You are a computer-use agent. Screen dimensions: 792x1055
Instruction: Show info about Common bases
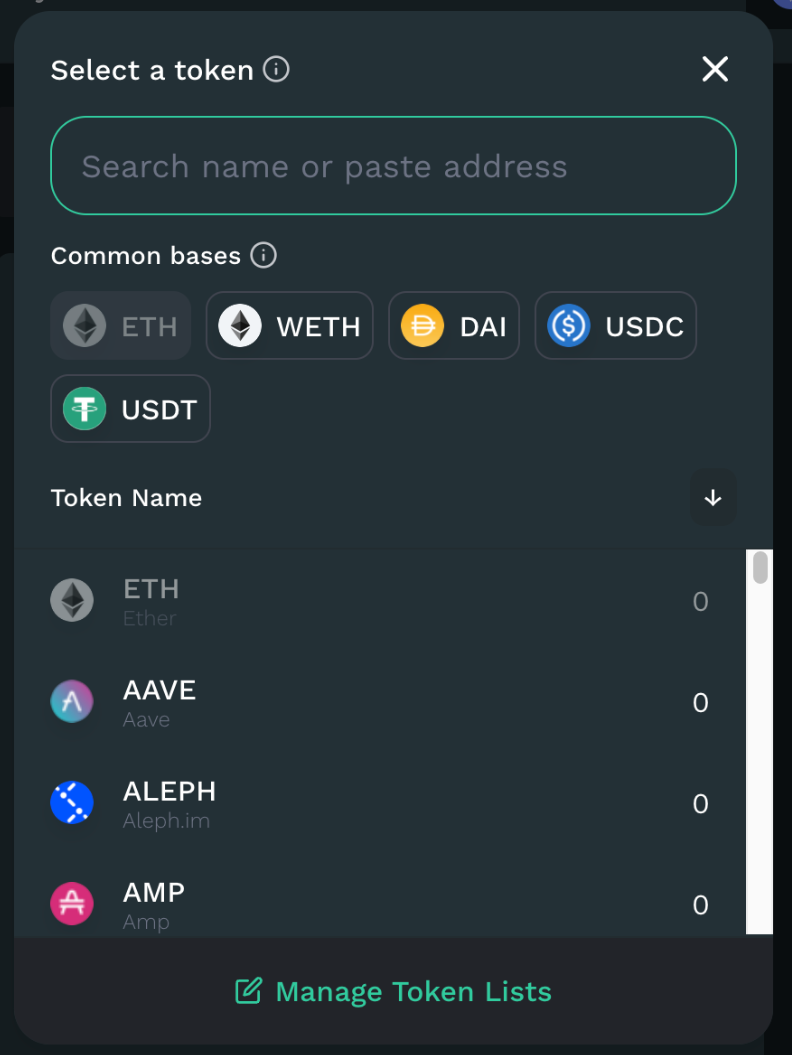263,255
